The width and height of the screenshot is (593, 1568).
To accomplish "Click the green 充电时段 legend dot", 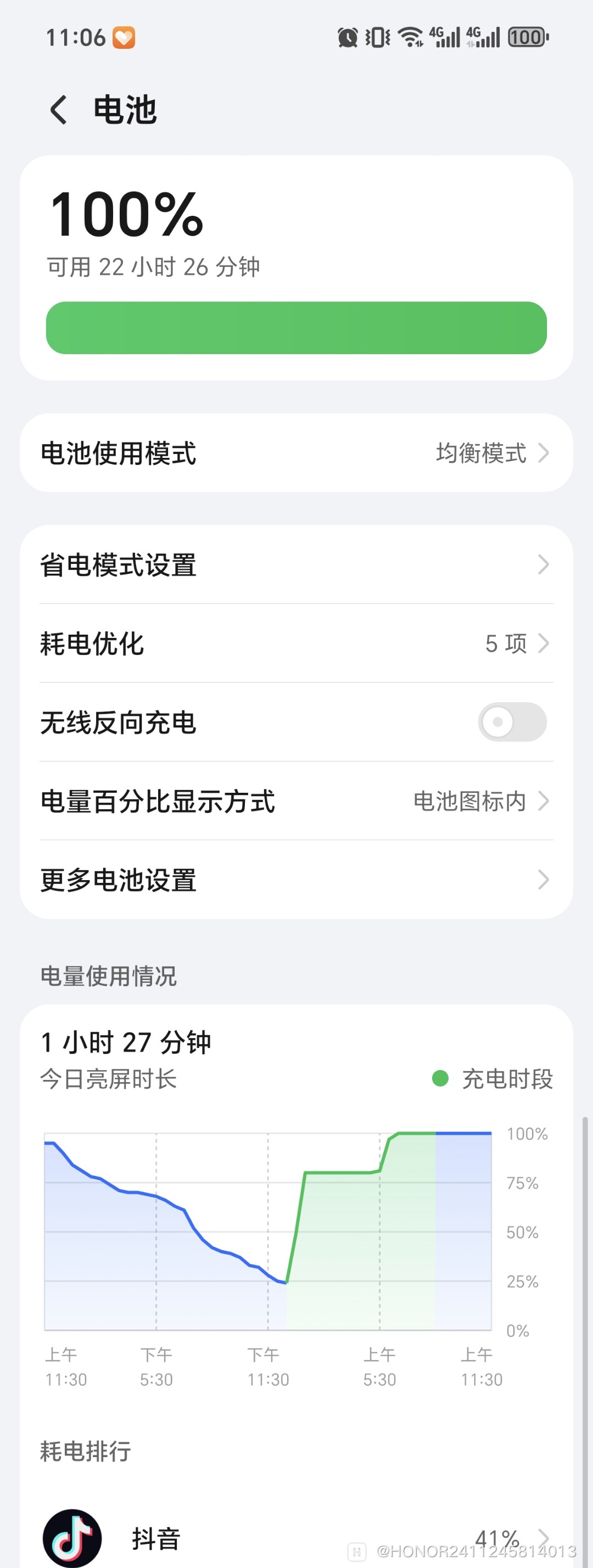I will (440, 1080).
